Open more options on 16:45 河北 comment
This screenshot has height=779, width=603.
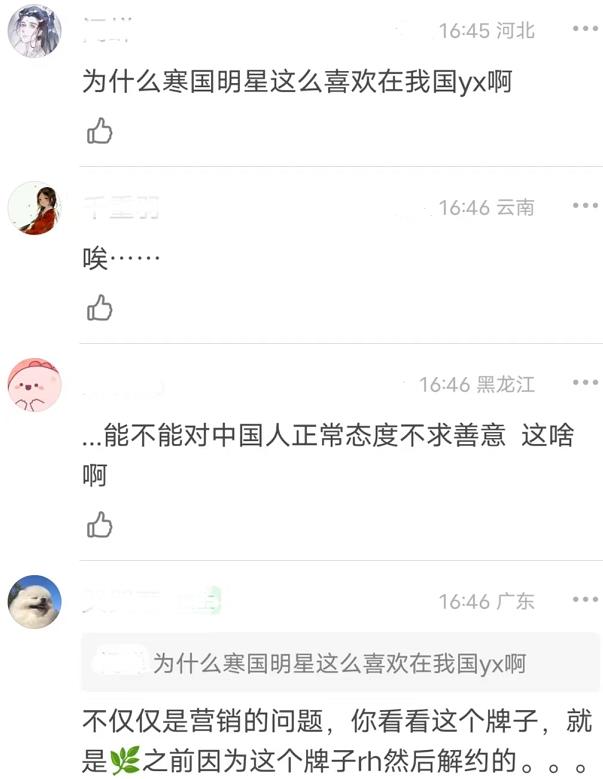(584, 30)
